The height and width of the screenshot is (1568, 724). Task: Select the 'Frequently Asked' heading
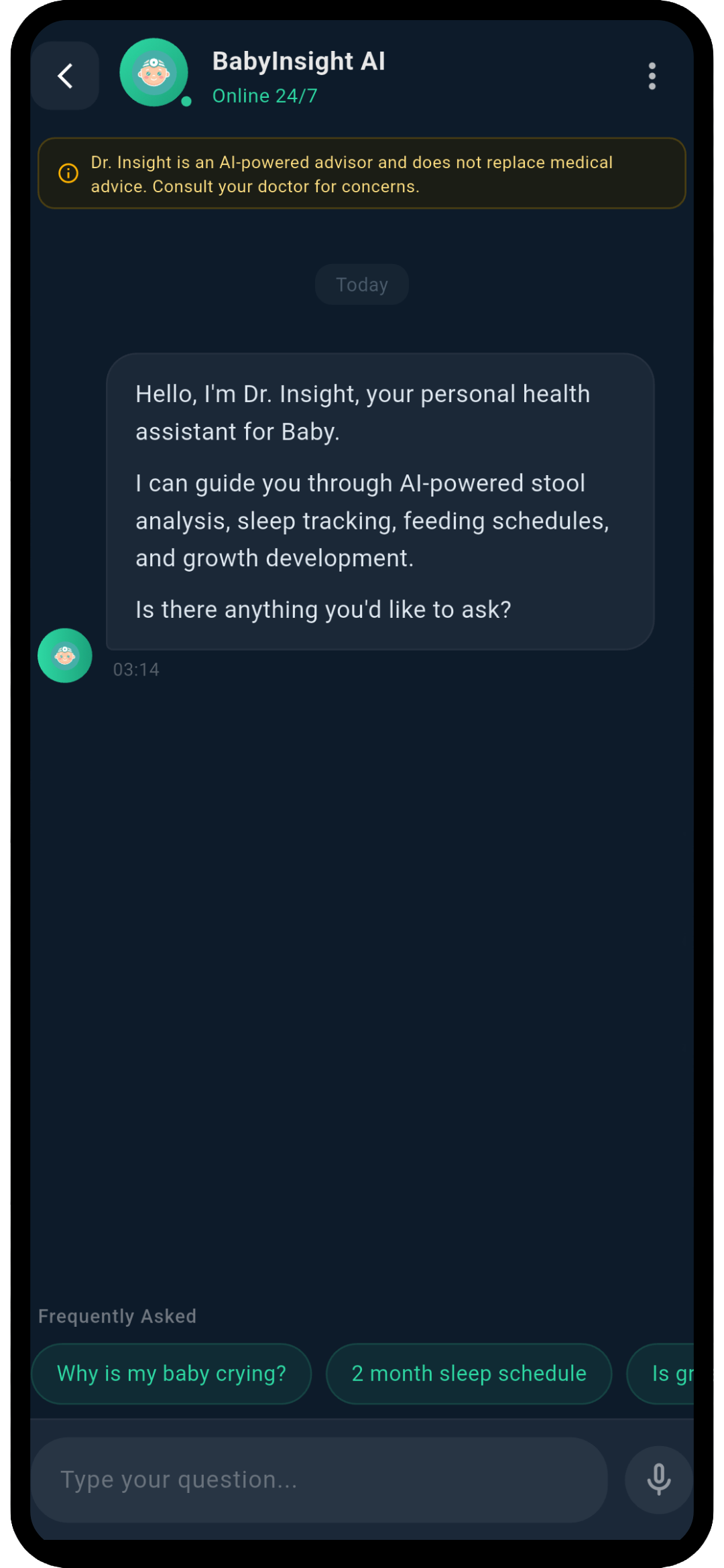117,1315
